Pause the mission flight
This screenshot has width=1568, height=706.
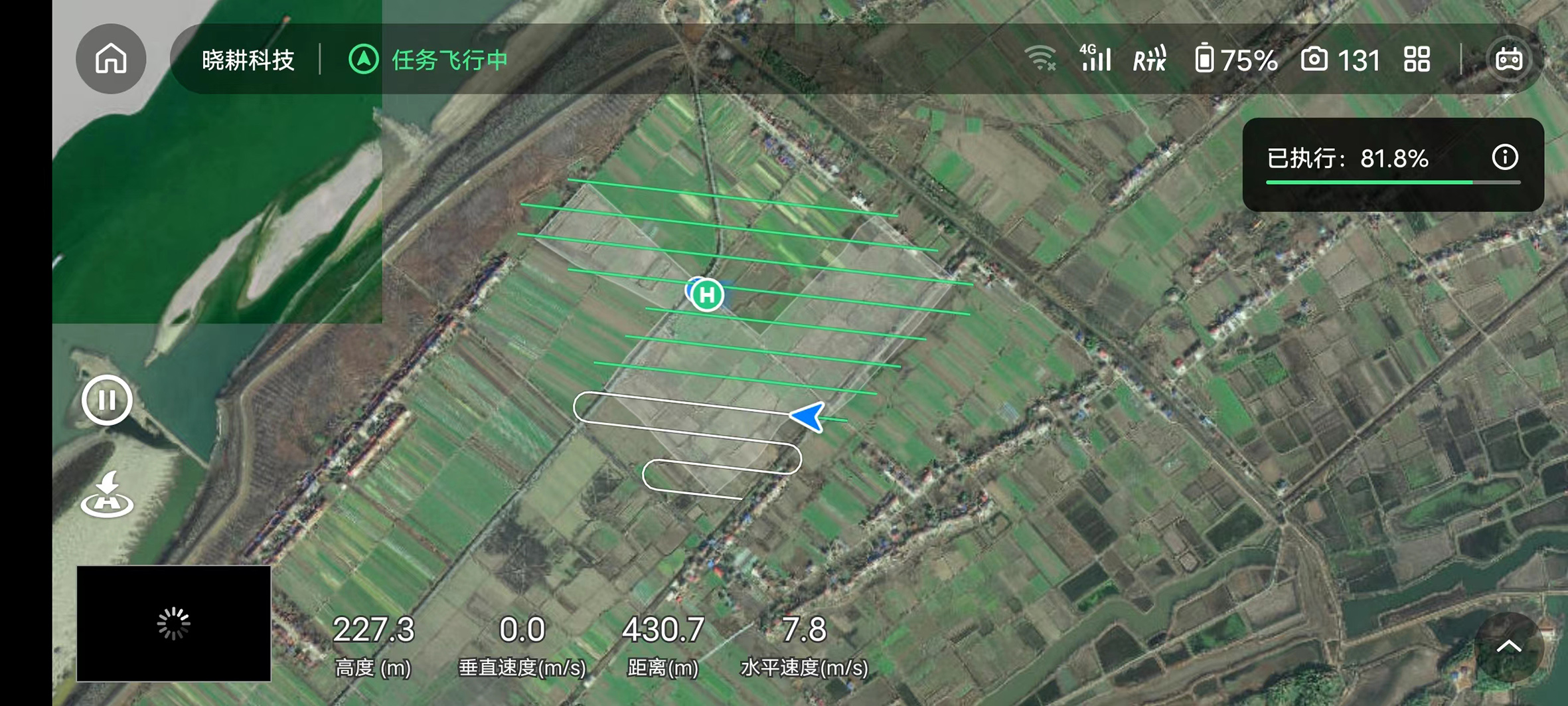click(x=107, y=400)
